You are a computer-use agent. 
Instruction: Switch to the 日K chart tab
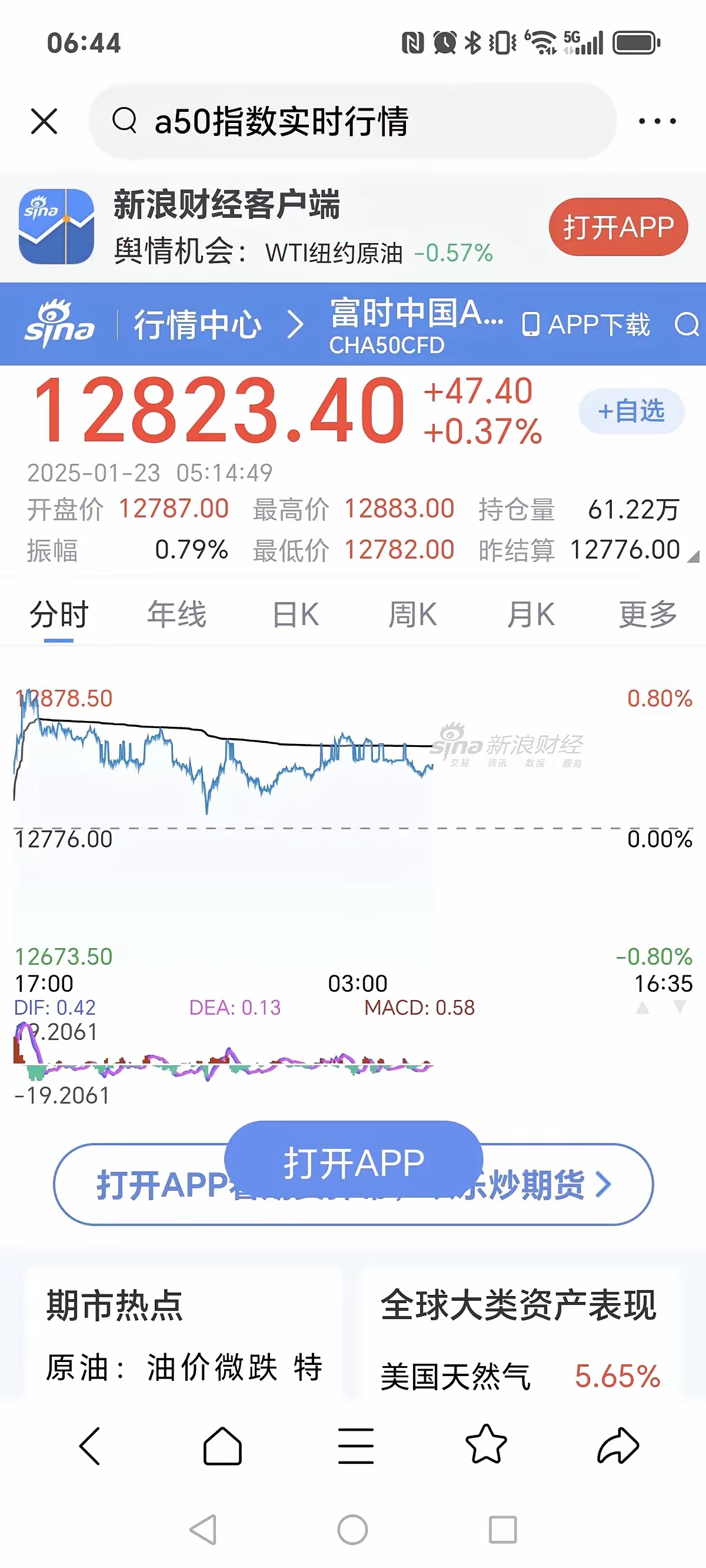point(296,613)
